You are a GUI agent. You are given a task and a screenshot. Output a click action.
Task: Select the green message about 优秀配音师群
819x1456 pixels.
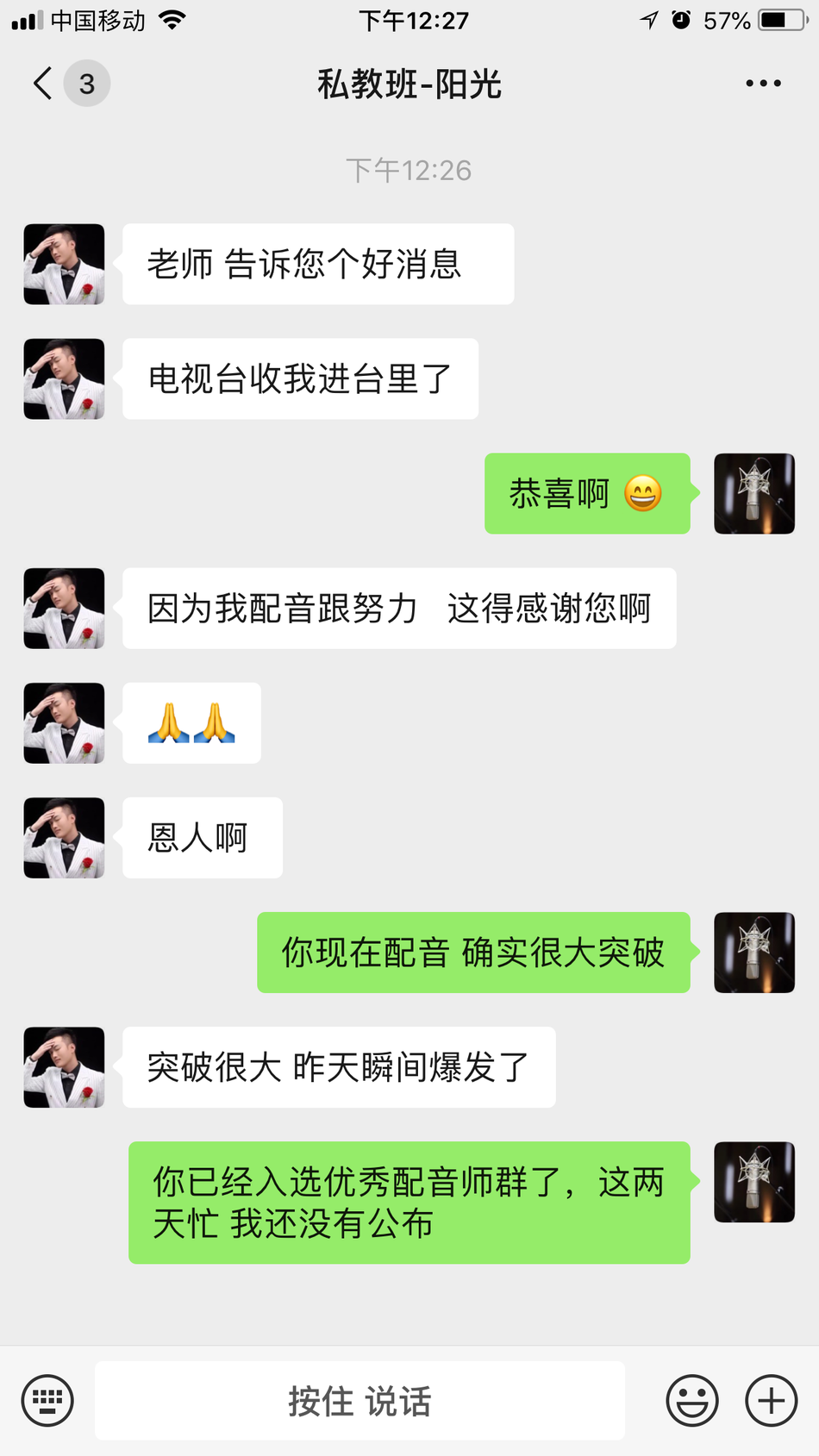click(409, 1202)
